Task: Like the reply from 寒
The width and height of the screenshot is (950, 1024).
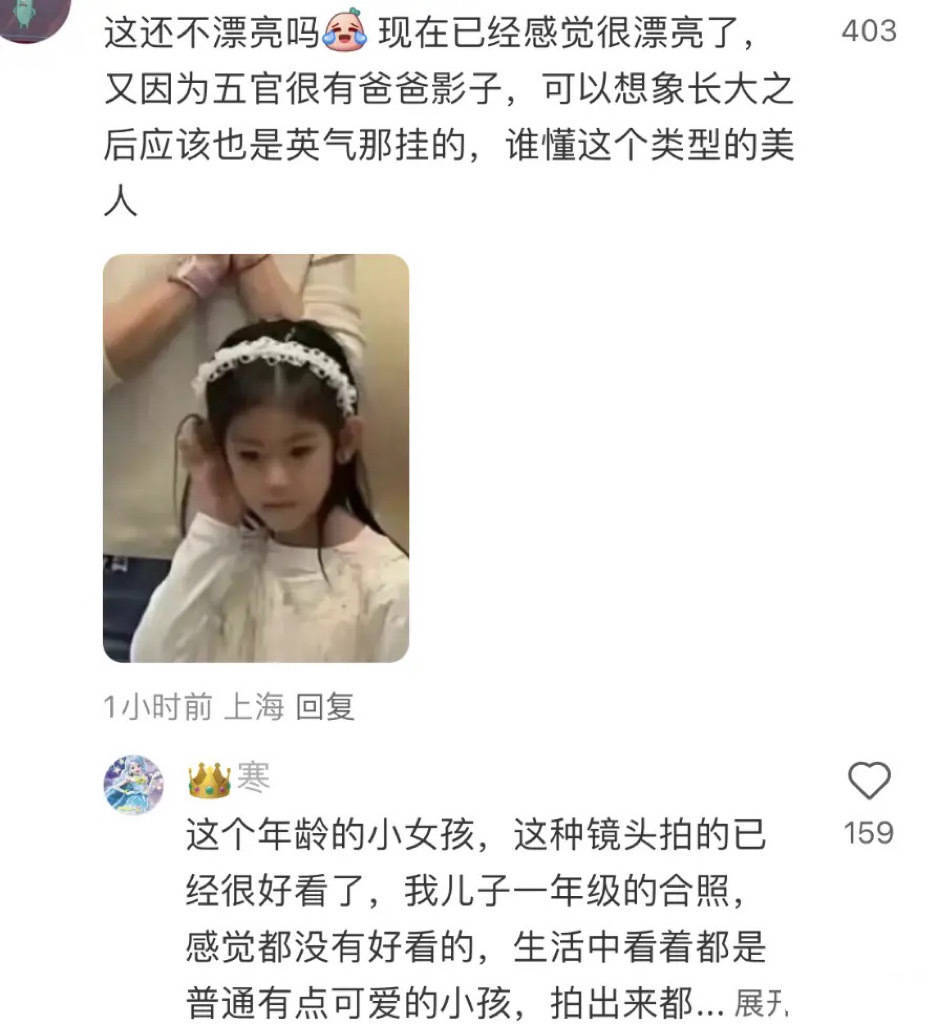Action: [868, 781]
